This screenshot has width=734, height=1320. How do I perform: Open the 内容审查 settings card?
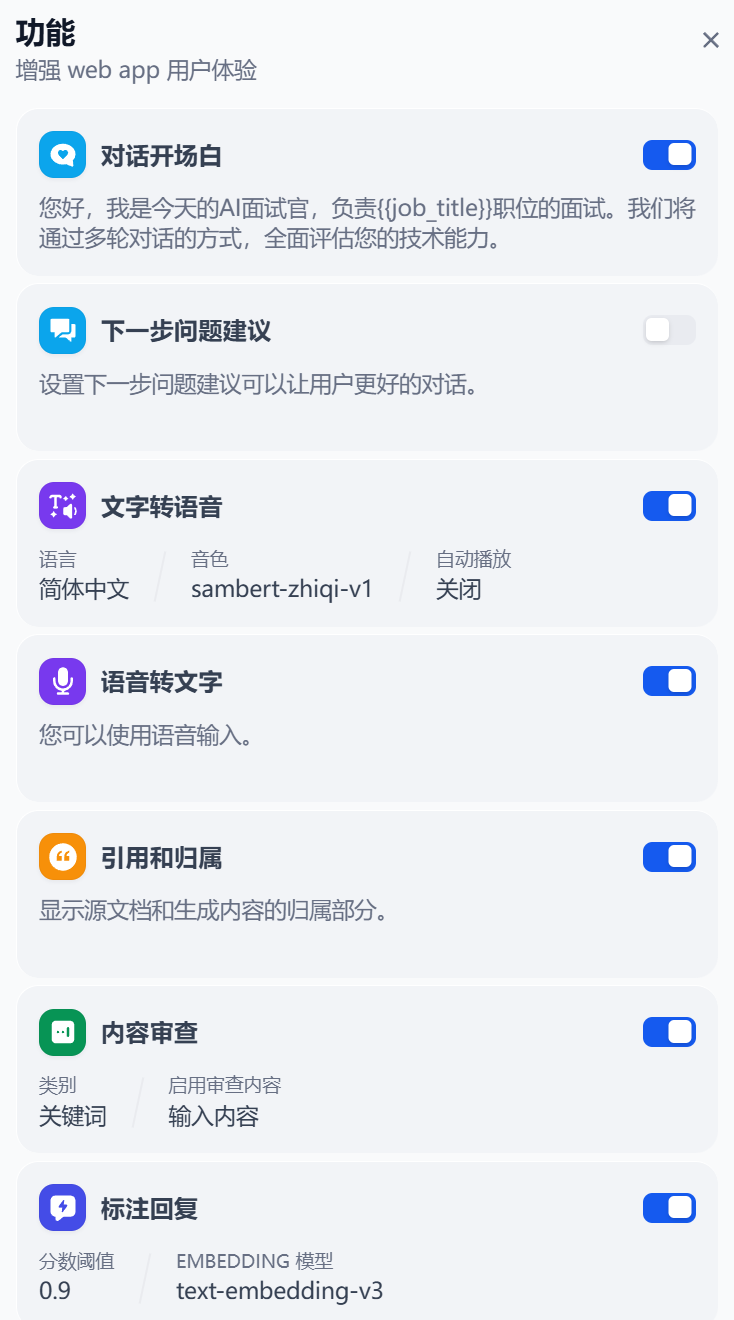368,1070
